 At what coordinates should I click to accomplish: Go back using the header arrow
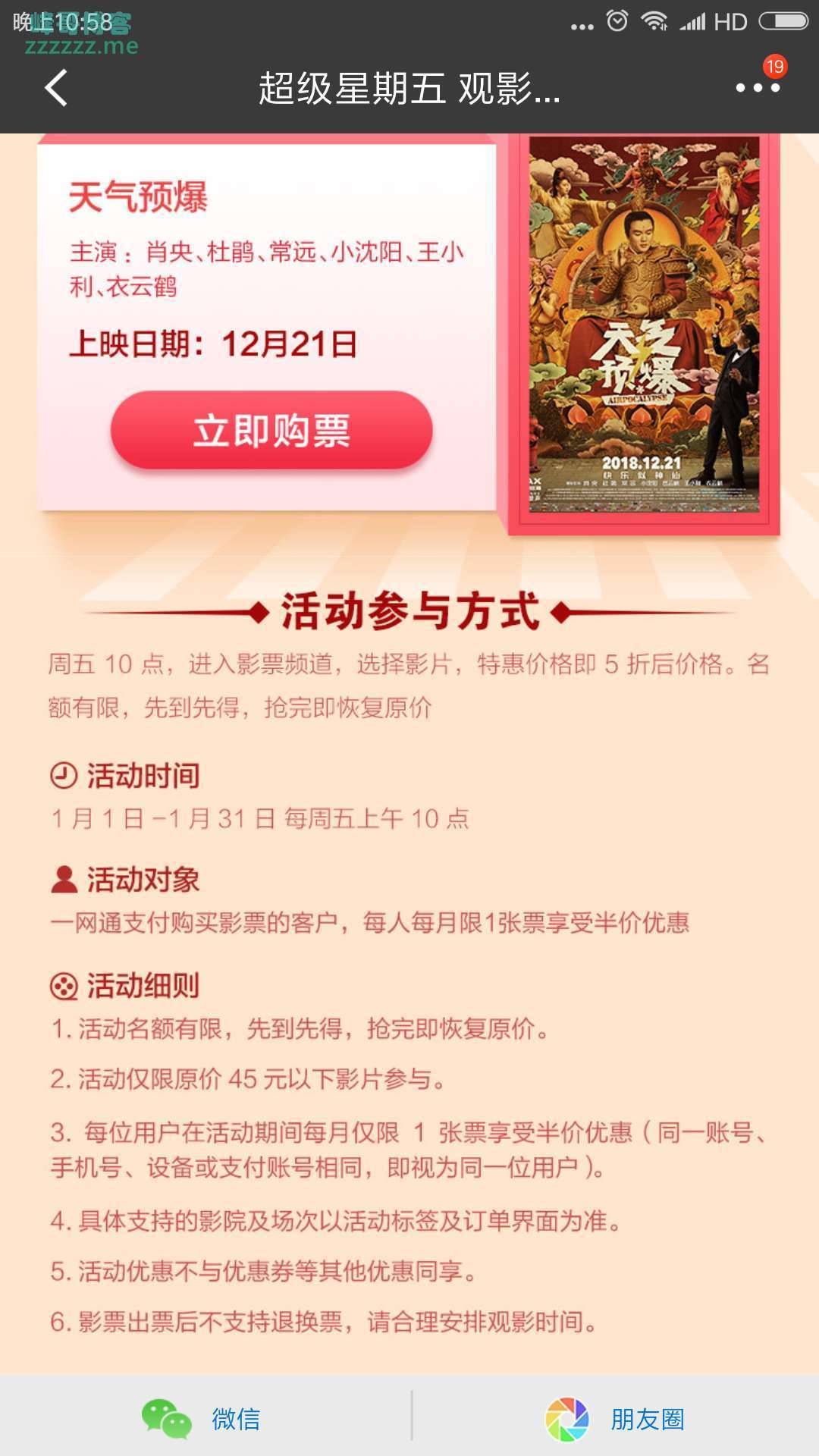56,89
